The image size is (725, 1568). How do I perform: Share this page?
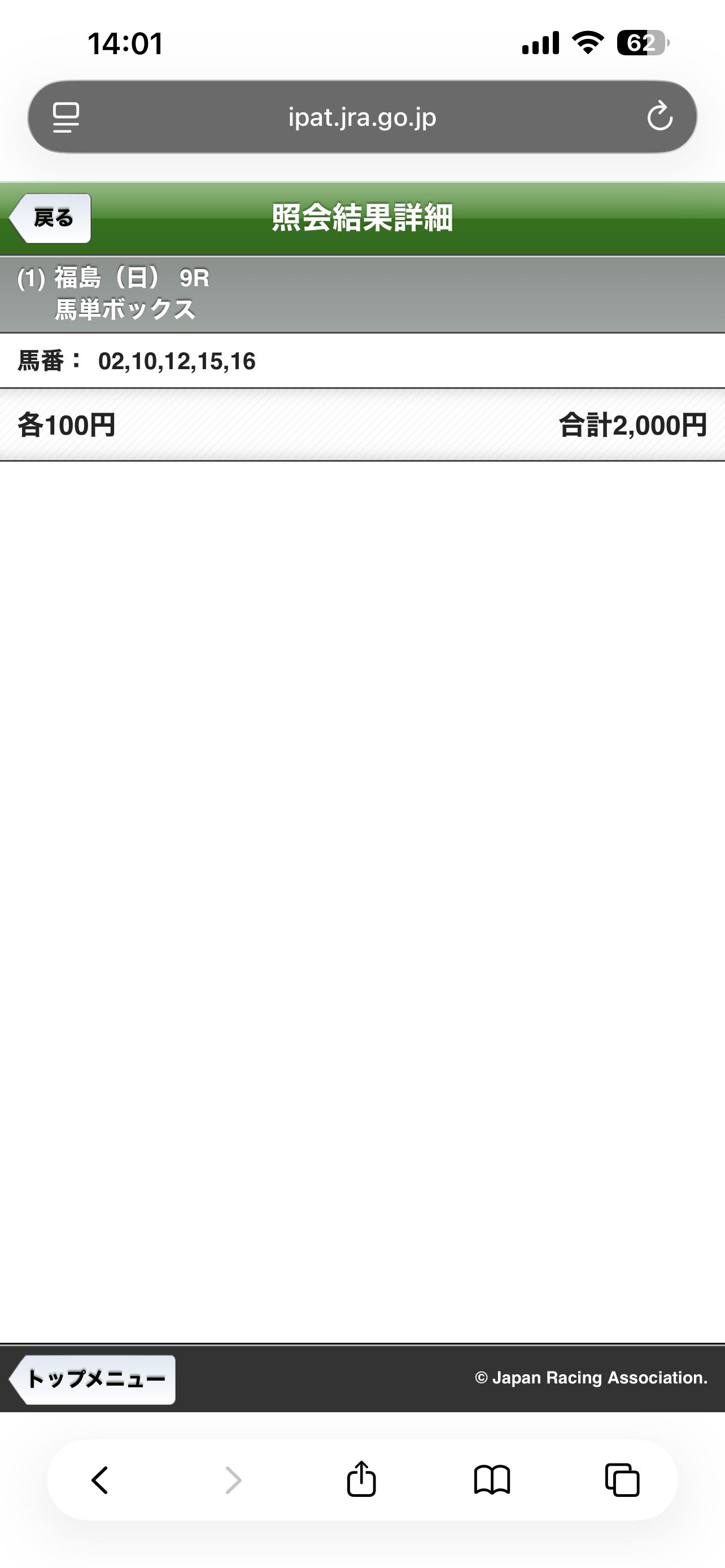(361, 1479)
